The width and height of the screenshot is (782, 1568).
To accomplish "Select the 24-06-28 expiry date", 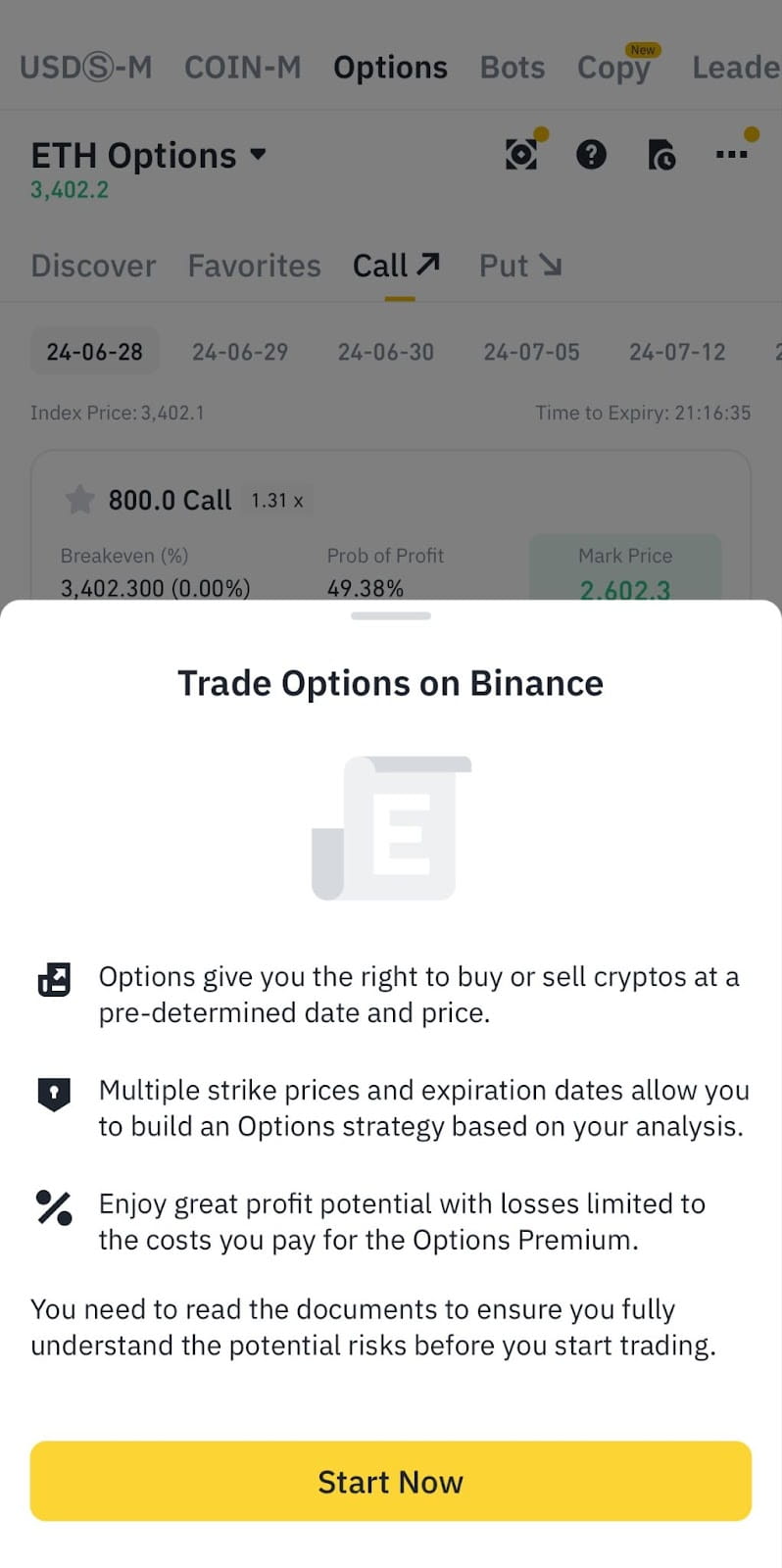I will tap(94, 352).
